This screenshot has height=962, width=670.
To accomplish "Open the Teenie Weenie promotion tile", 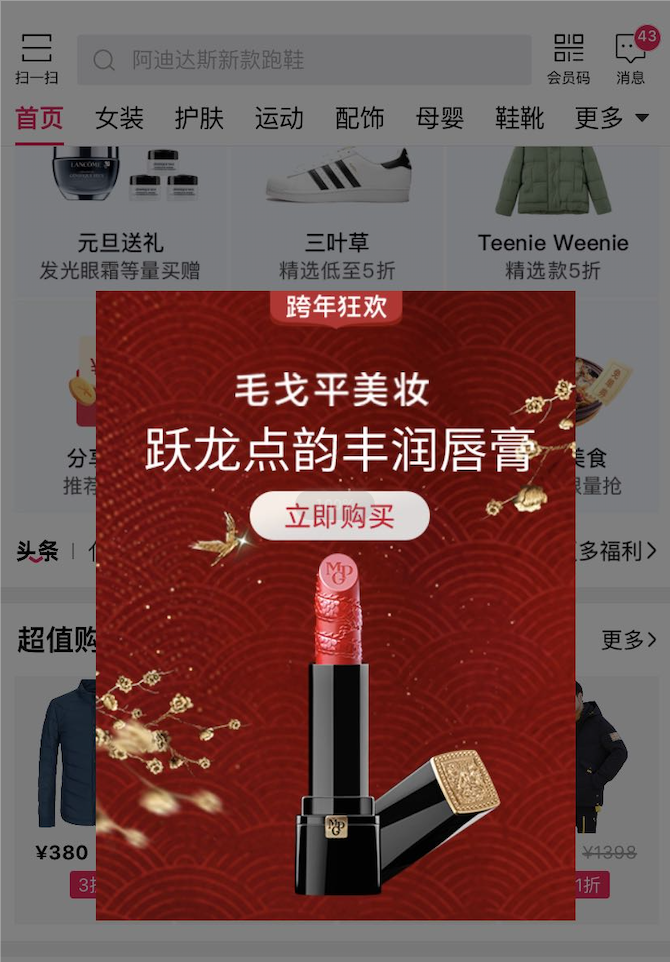I will (x=553, y=215).
